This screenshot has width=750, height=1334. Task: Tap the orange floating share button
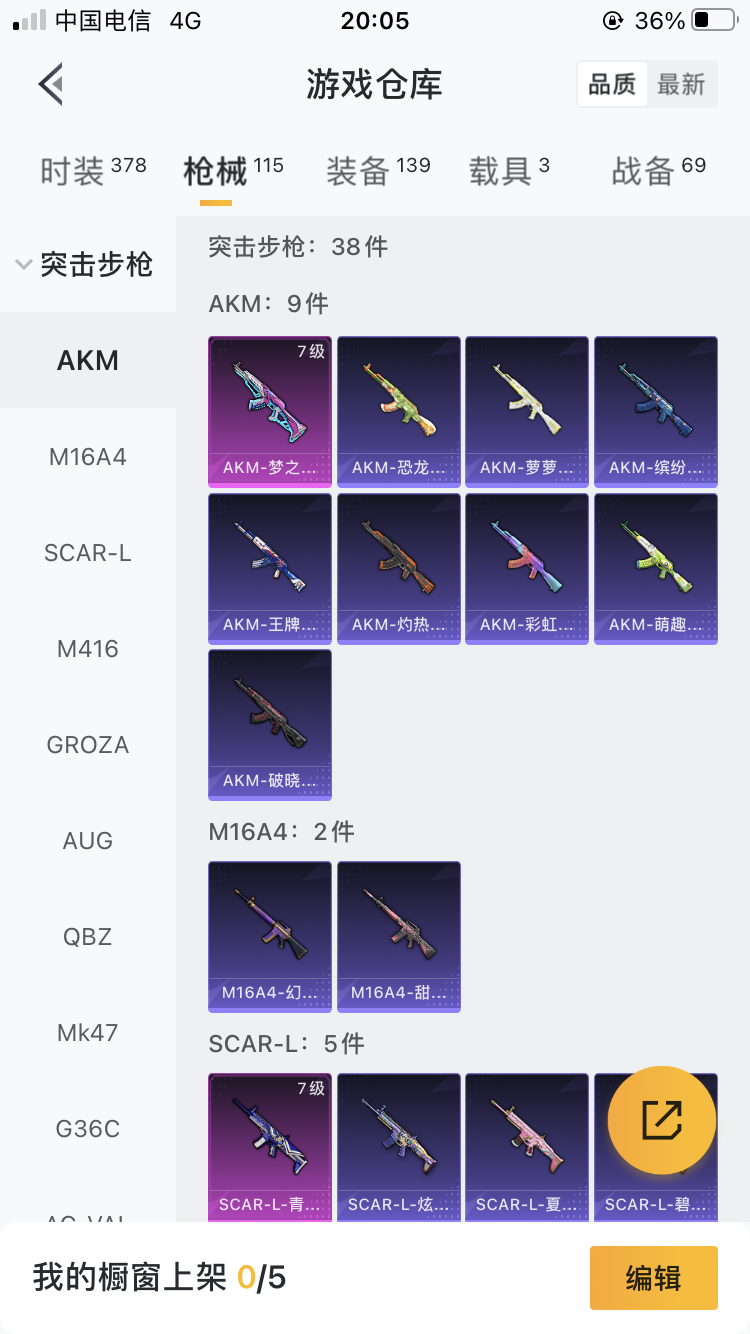tap(662, 1120)
